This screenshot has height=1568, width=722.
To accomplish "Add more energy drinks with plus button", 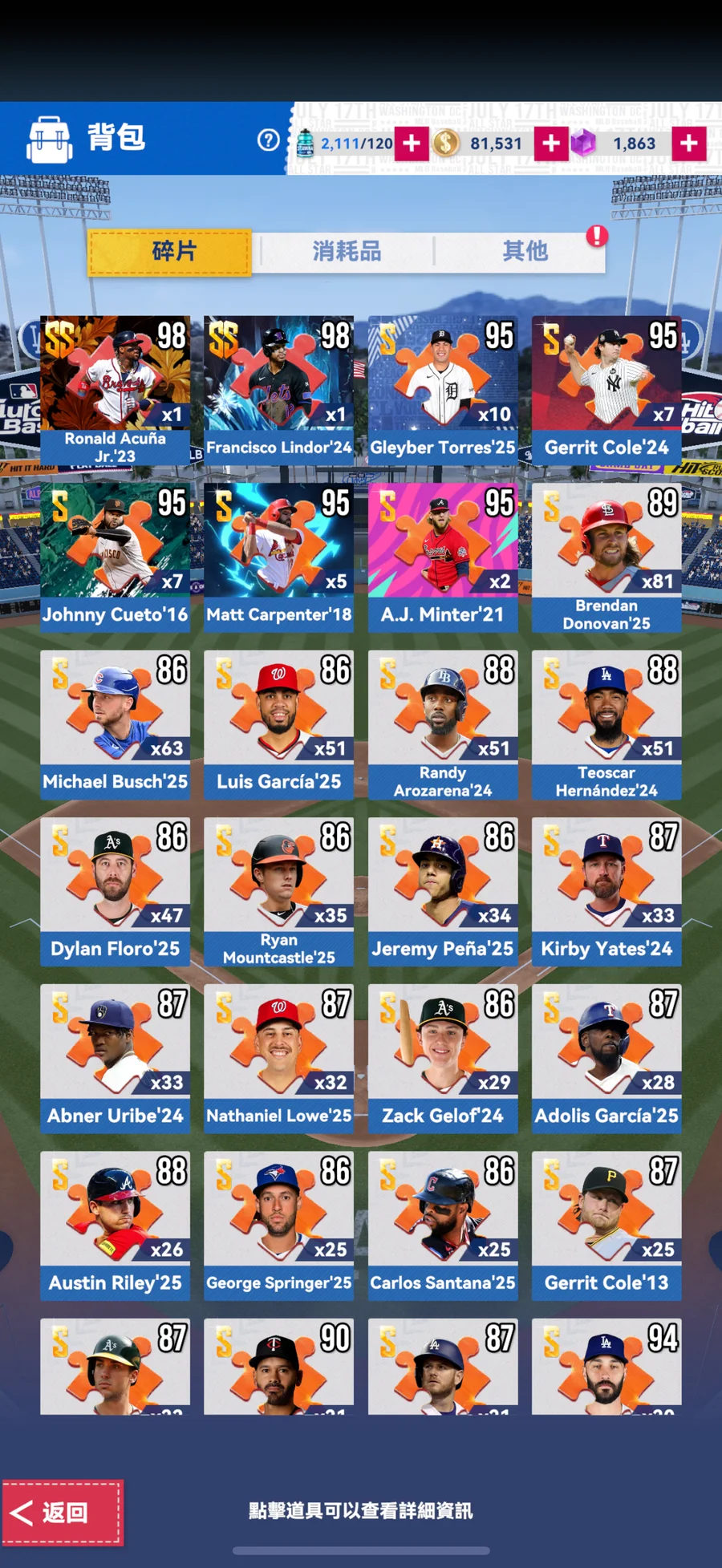I will [412, 144].
